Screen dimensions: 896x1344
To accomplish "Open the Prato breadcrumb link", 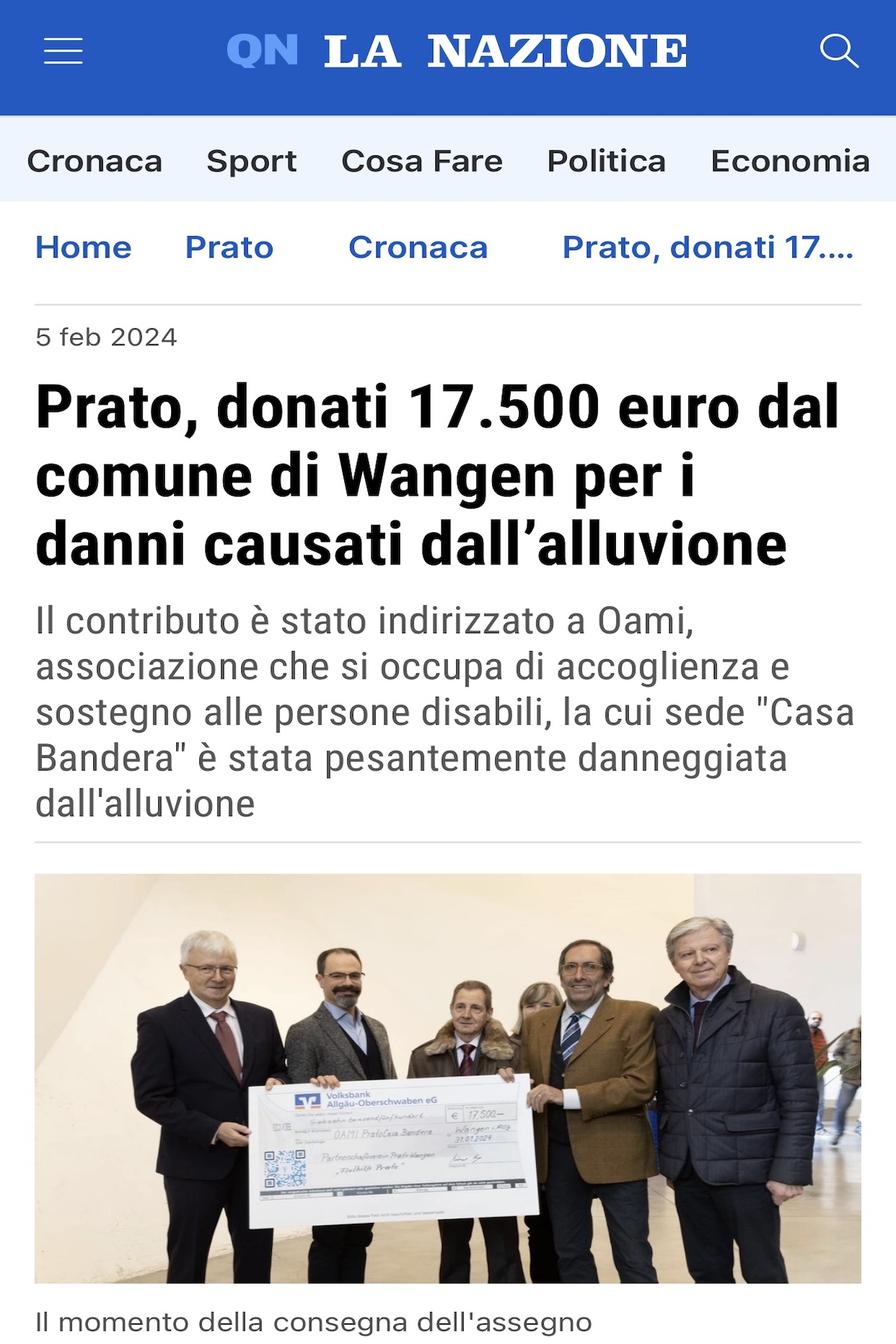I will click(229, 247).
